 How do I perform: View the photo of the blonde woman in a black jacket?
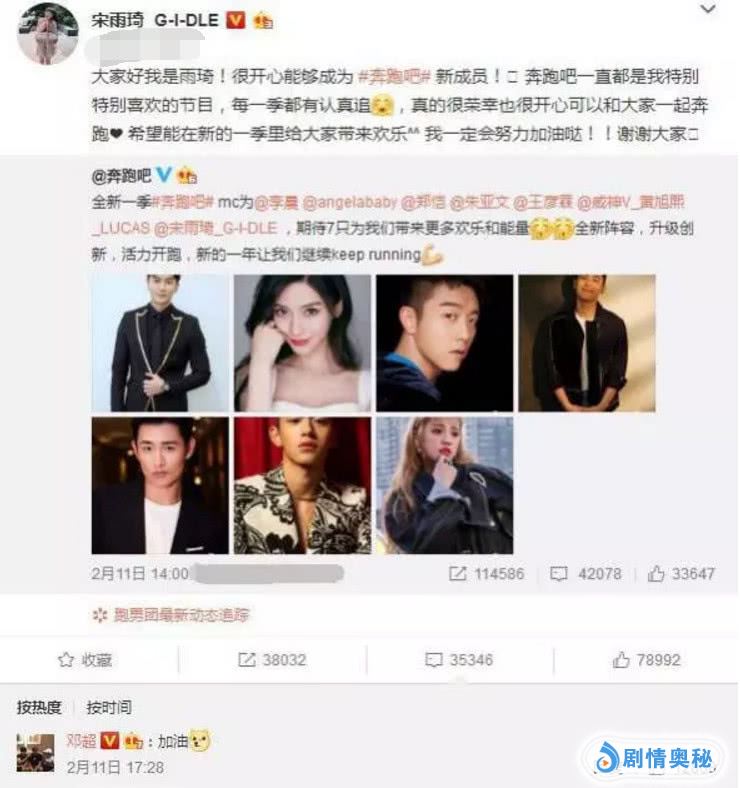[444, 485]
